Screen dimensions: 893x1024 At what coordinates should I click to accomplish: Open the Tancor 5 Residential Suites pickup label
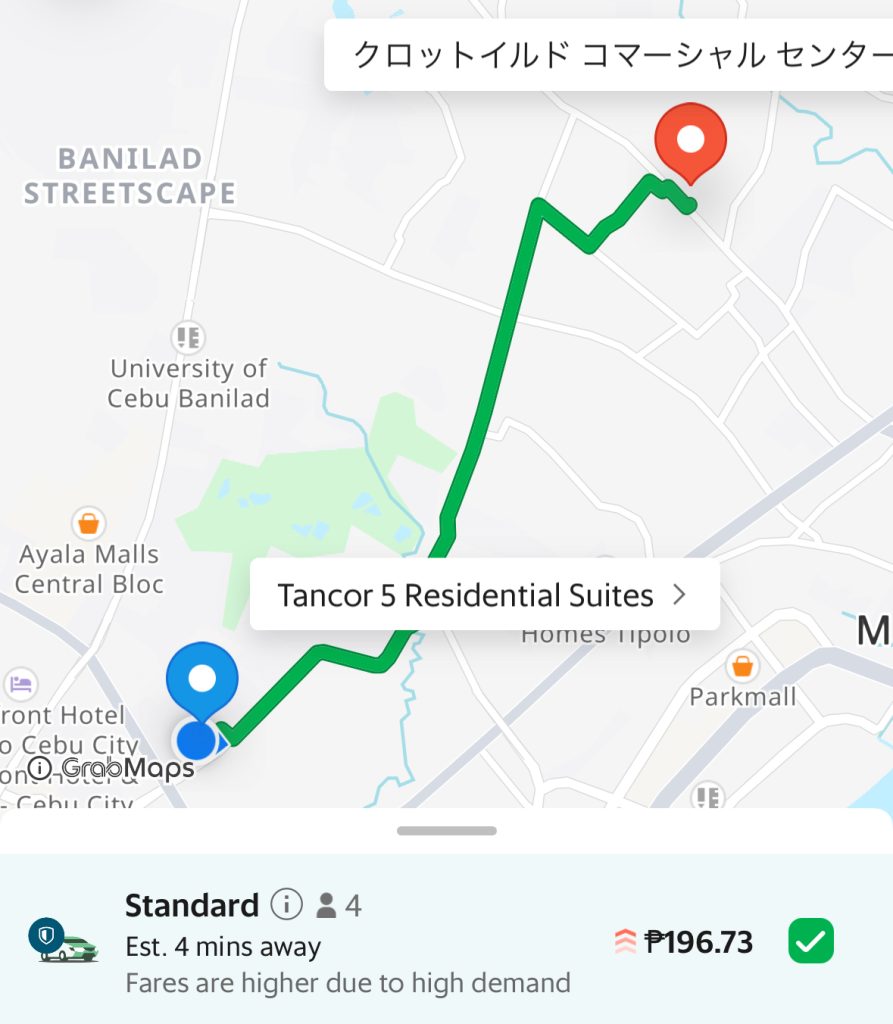pos(484,595)
